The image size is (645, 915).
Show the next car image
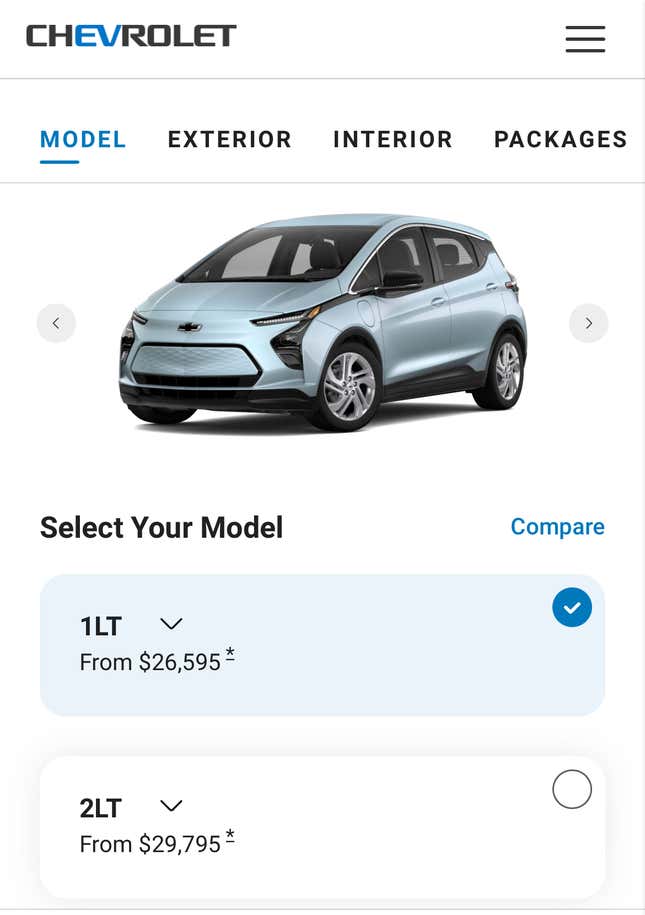(588, 323)
